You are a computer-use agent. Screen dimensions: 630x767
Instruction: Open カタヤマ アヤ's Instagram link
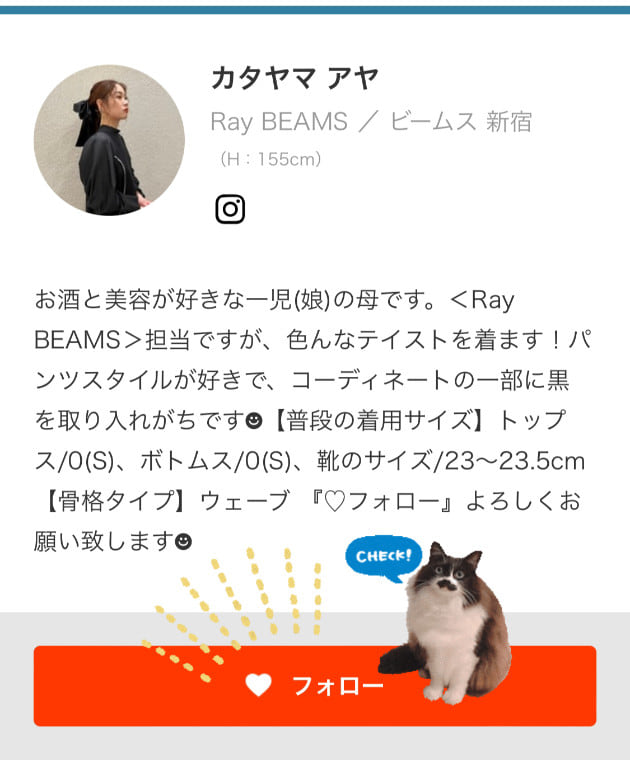[230, 209]
